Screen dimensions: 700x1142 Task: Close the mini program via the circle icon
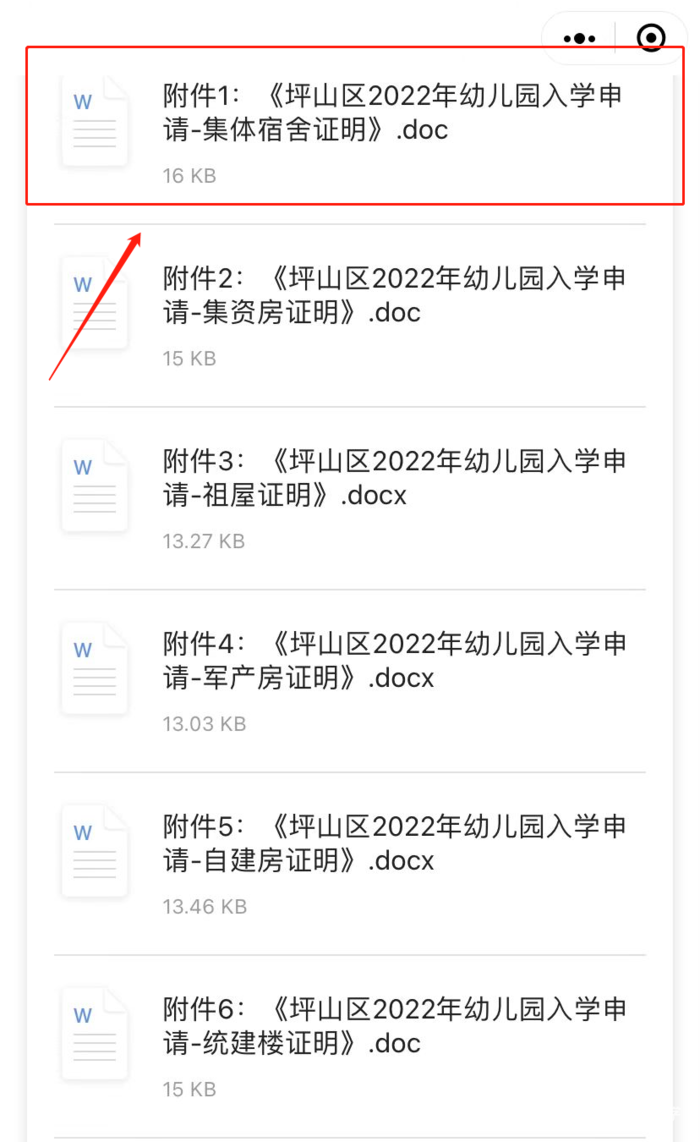(x=650, y=39)
